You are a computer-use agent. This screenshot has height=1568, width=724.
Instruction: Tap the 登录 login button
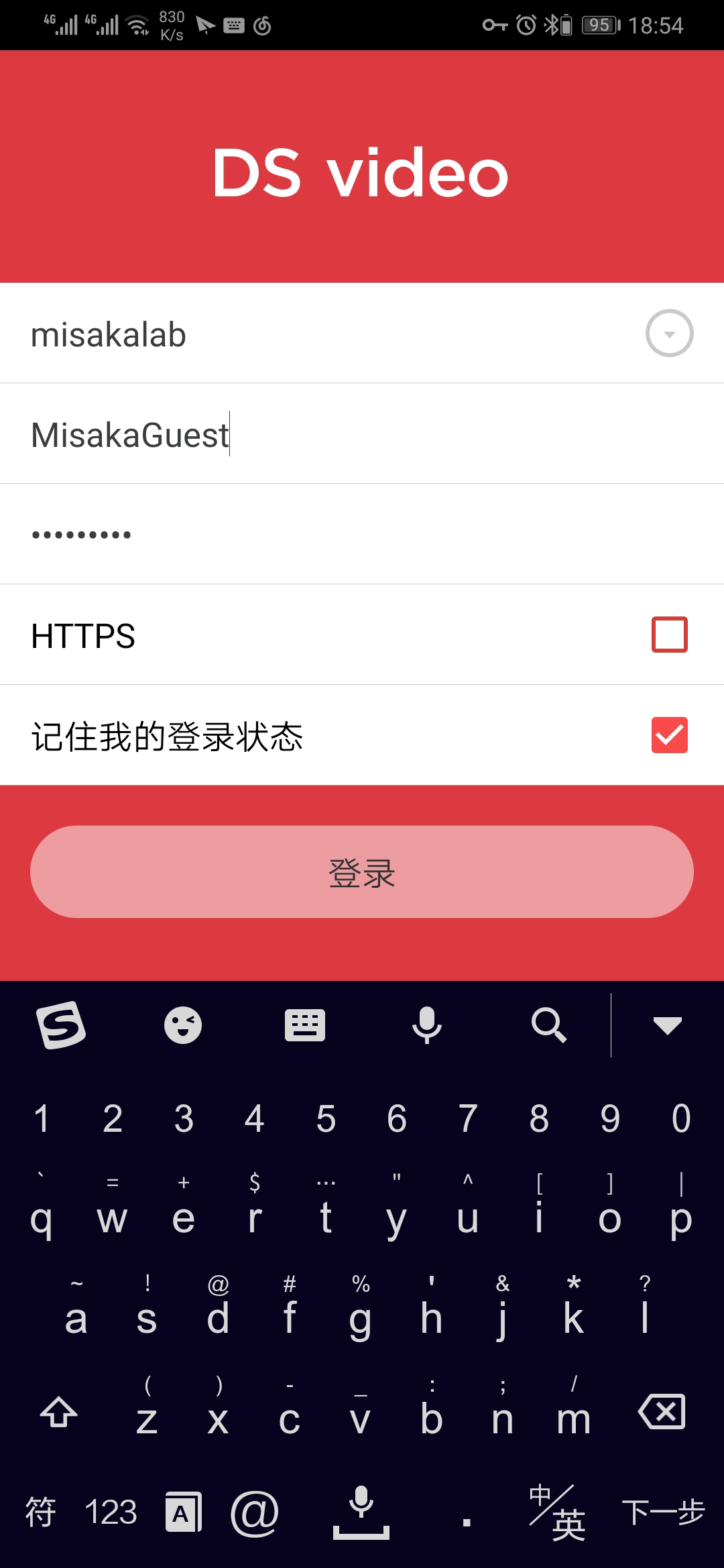tap(362, 872)
